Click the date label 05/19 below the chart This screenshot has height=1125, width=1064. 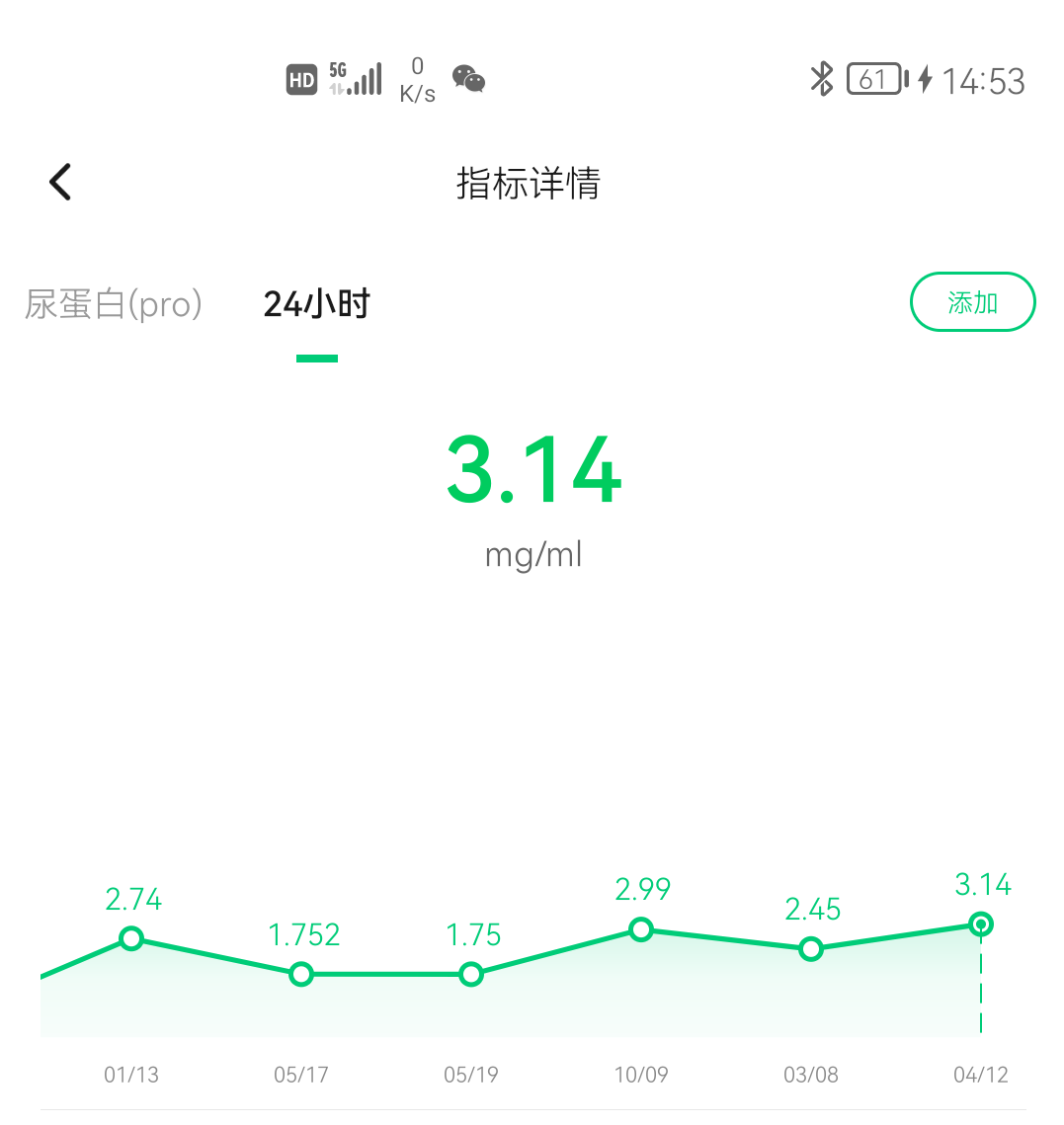[471, 1075]
